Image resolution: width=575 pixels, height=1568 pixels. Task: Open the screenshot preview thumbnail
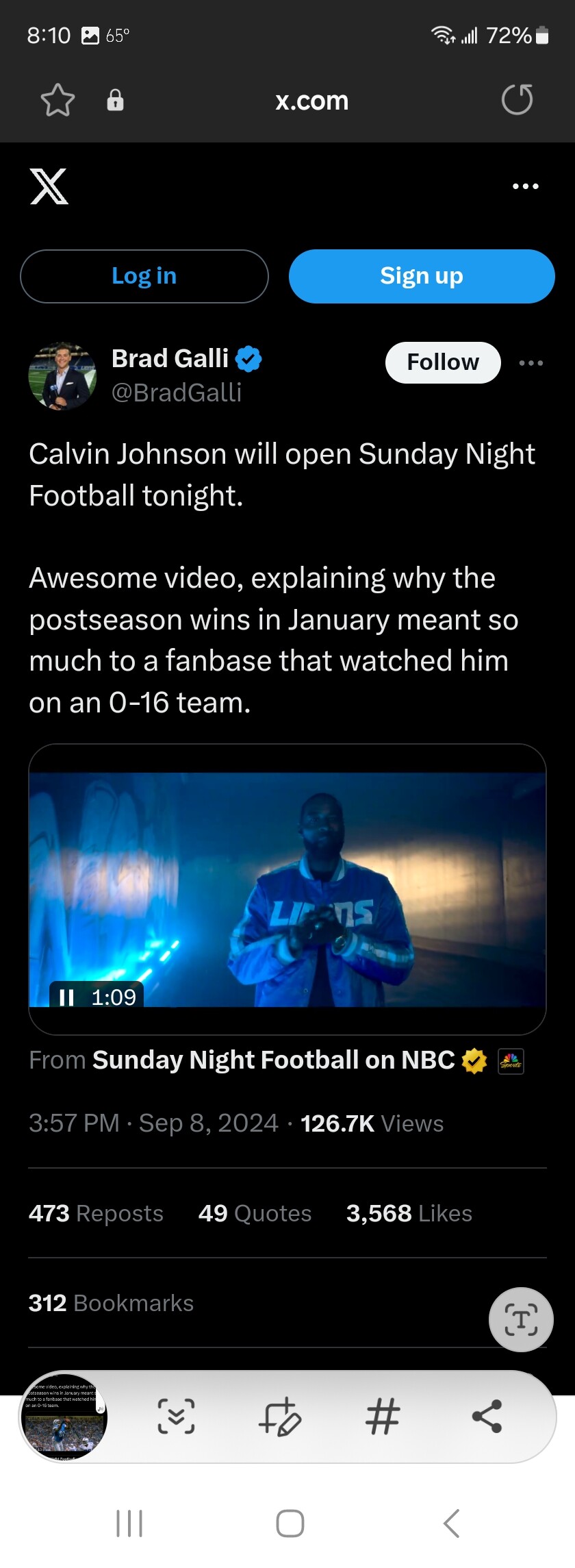click(x=64, y=1417)
